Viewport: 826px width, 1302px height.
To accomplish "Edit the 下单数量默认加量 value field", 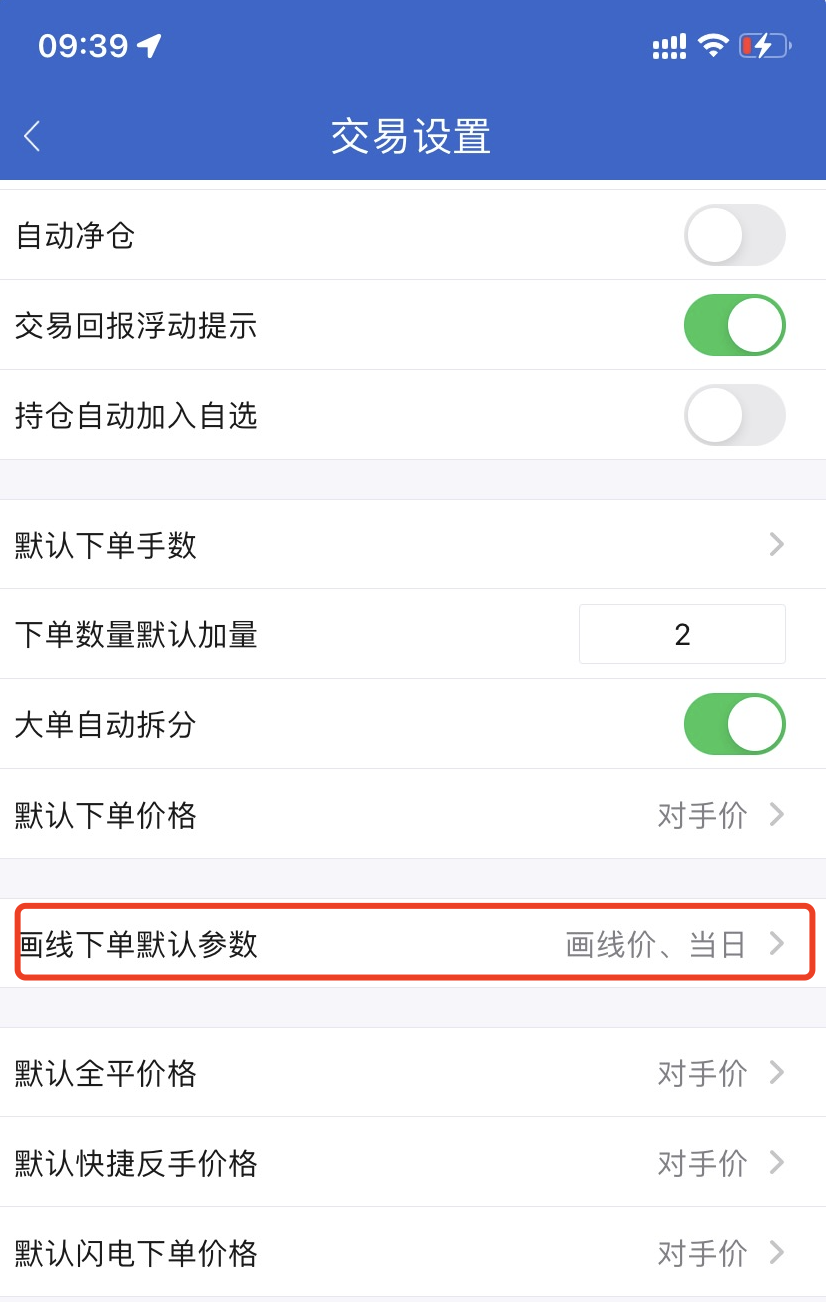I will coord(682,634).
